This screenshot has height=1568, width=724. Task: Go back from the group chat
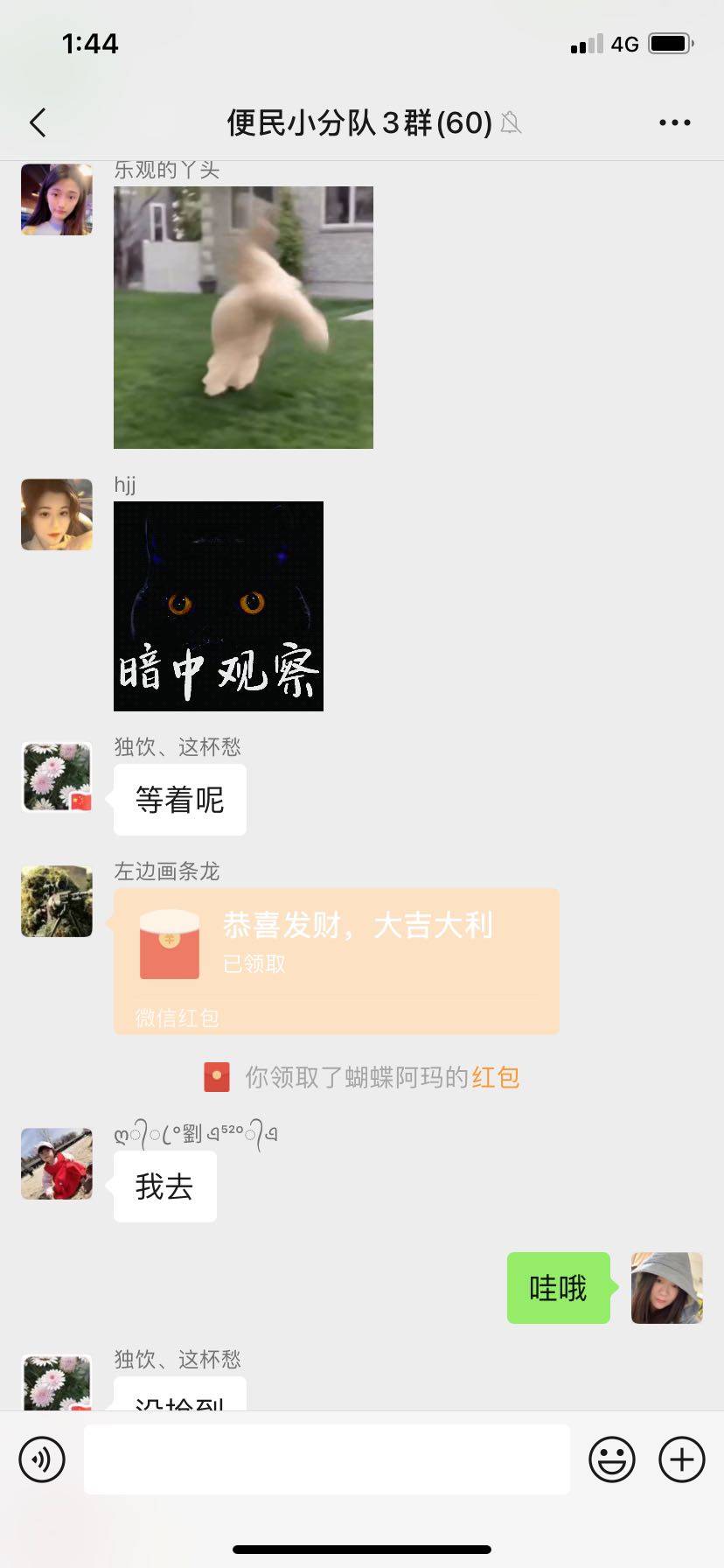coord(38,122)
